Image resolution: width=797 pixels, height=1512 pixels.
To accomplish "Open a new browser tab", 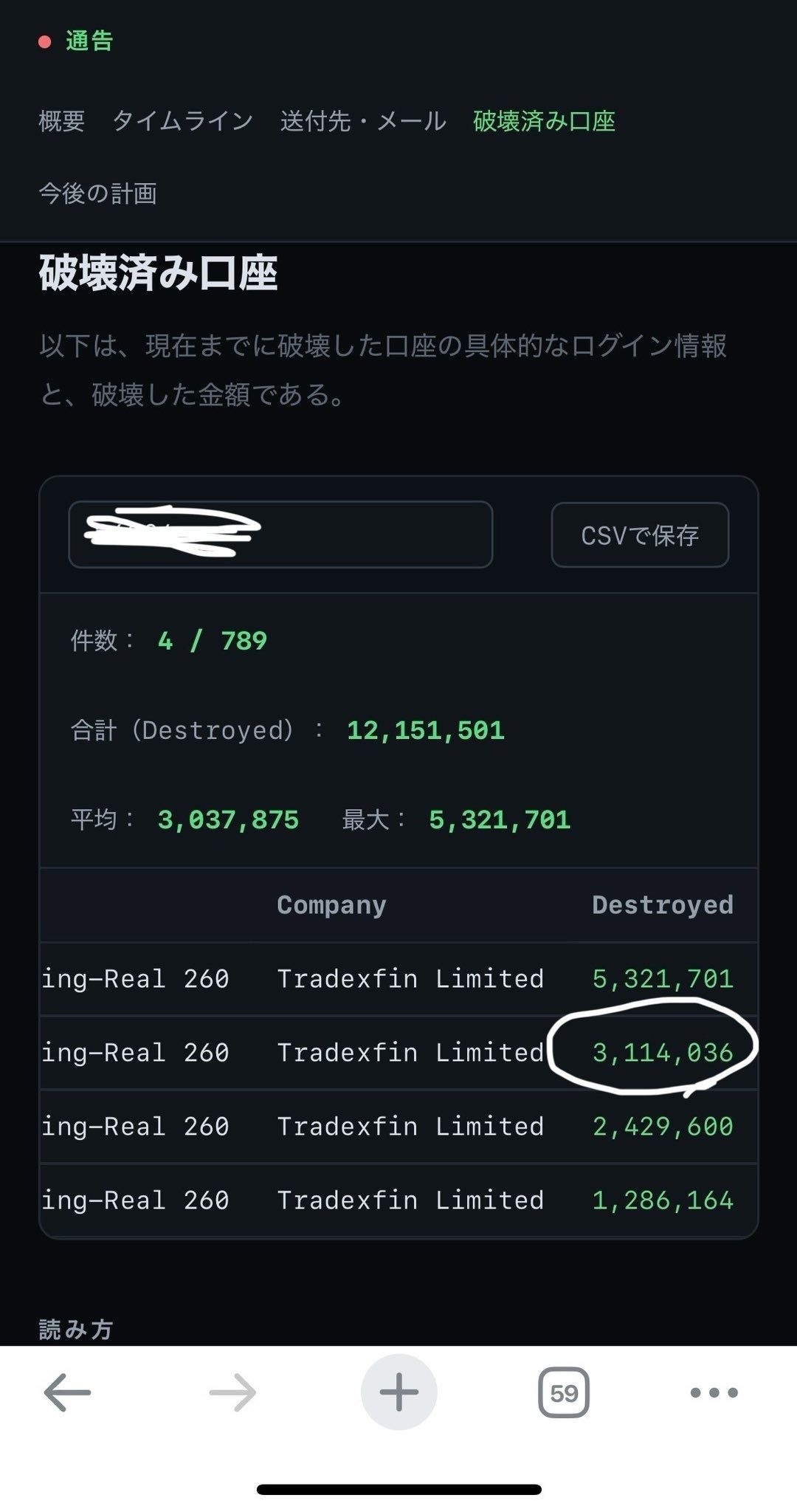I will (399, 1392).
